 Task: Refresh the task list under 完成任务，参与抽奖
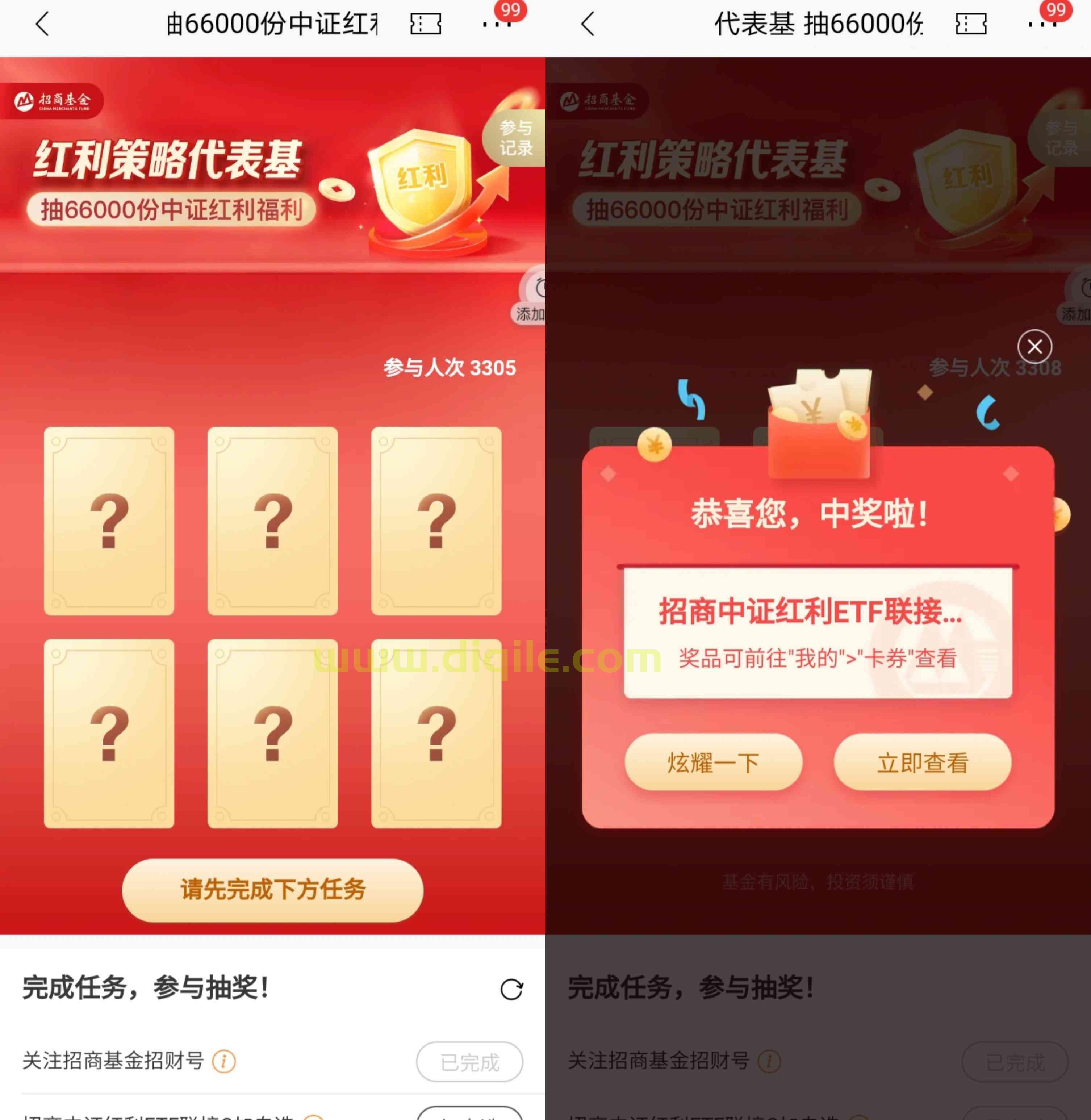pos(511,989)
